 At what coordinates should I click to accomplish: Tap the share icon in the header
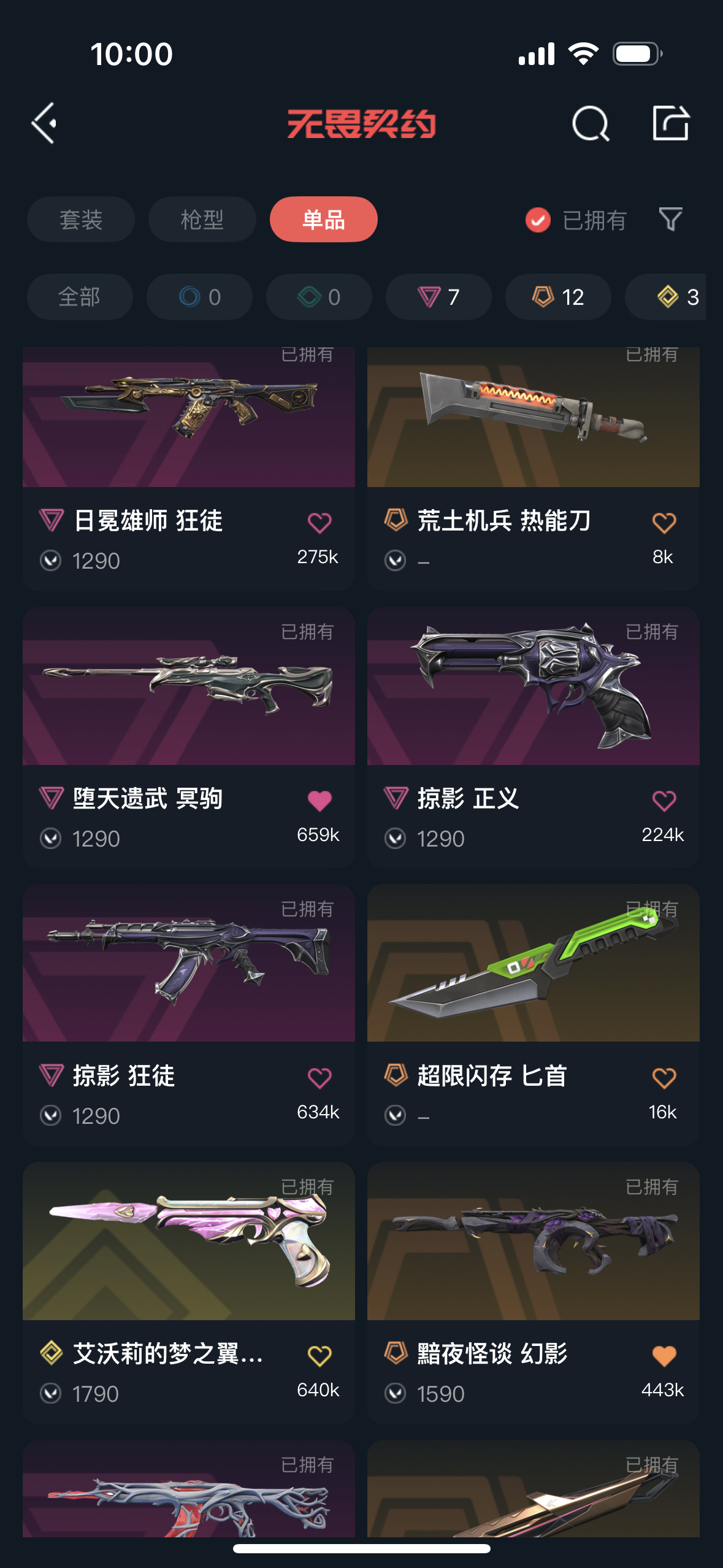(670, 123)
